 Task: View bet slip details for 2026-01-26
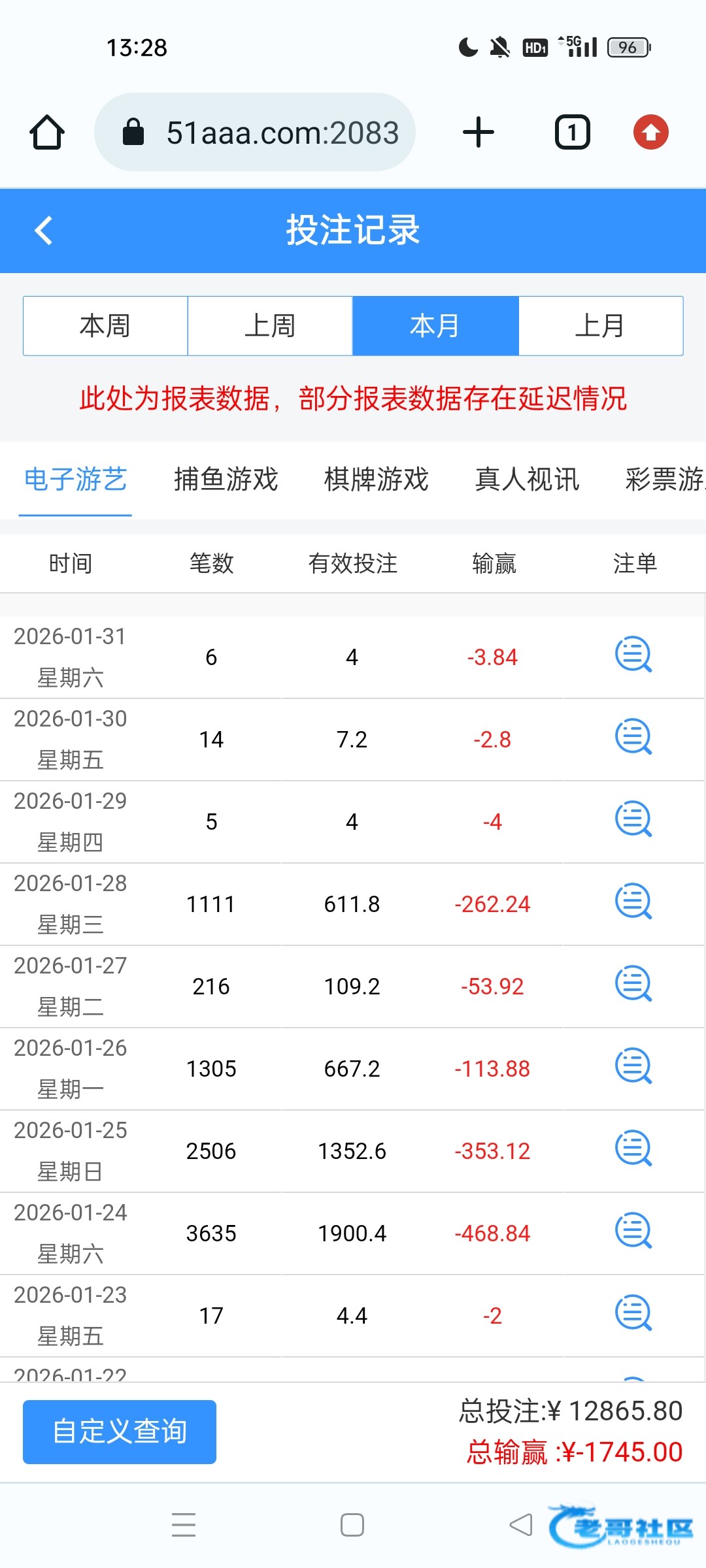[x=633, y=1066]
